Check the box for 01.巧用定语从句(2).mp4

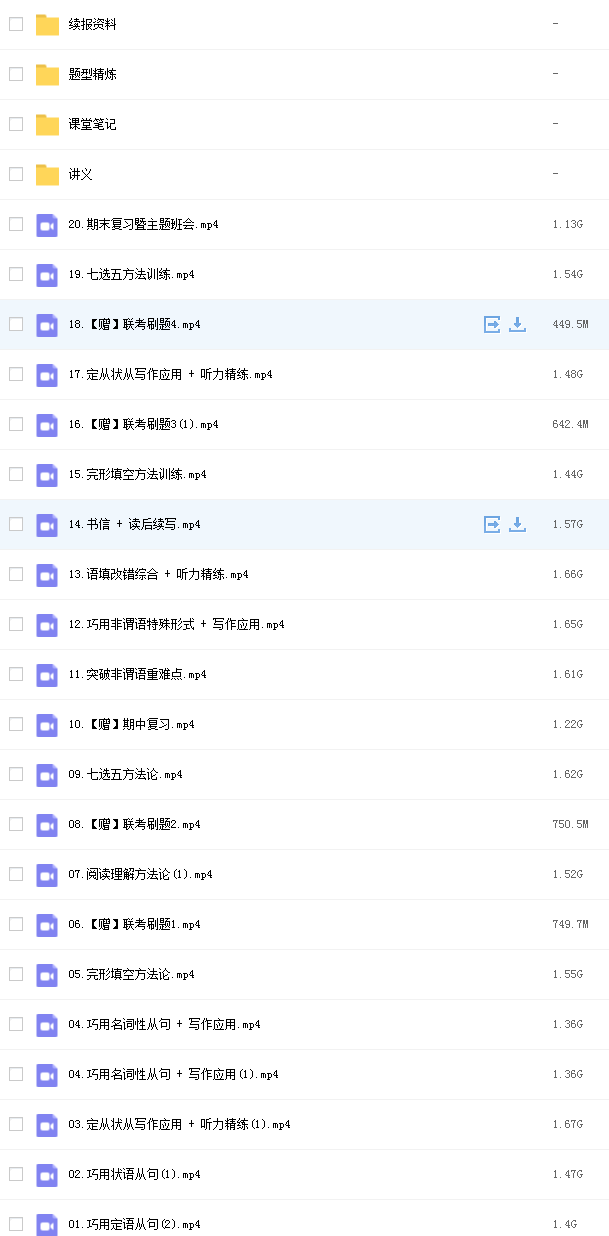[x=16, y=1224]
